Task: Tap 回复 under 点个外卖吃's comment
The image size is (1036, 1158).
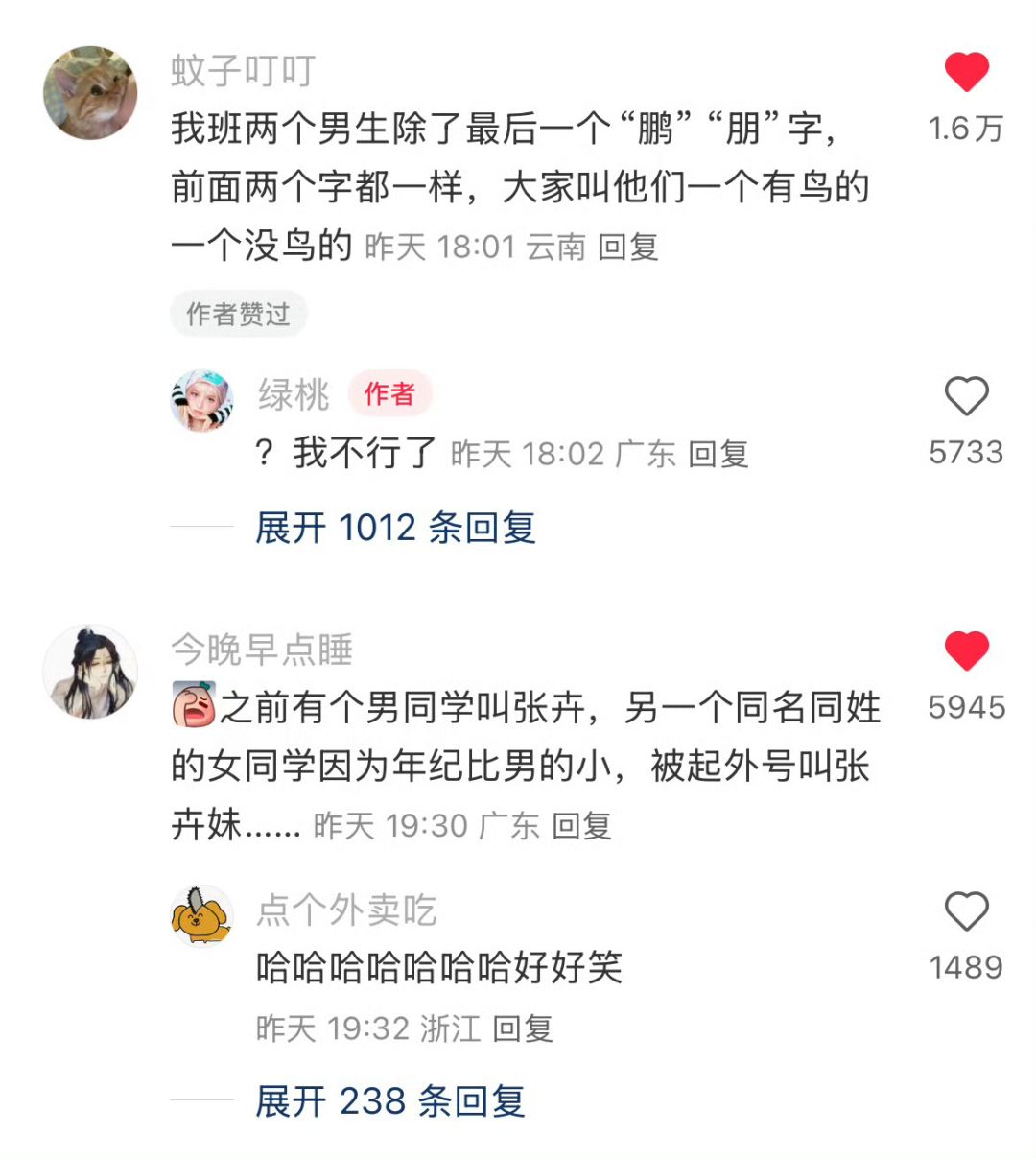Action: tap(526, 1028)
